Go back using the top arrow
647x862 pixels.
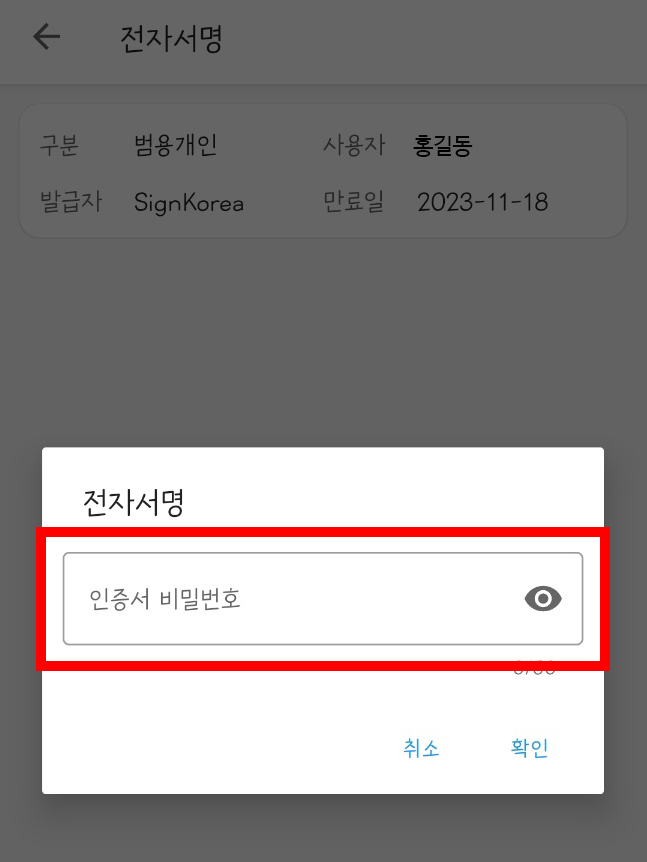pos(47,38)
